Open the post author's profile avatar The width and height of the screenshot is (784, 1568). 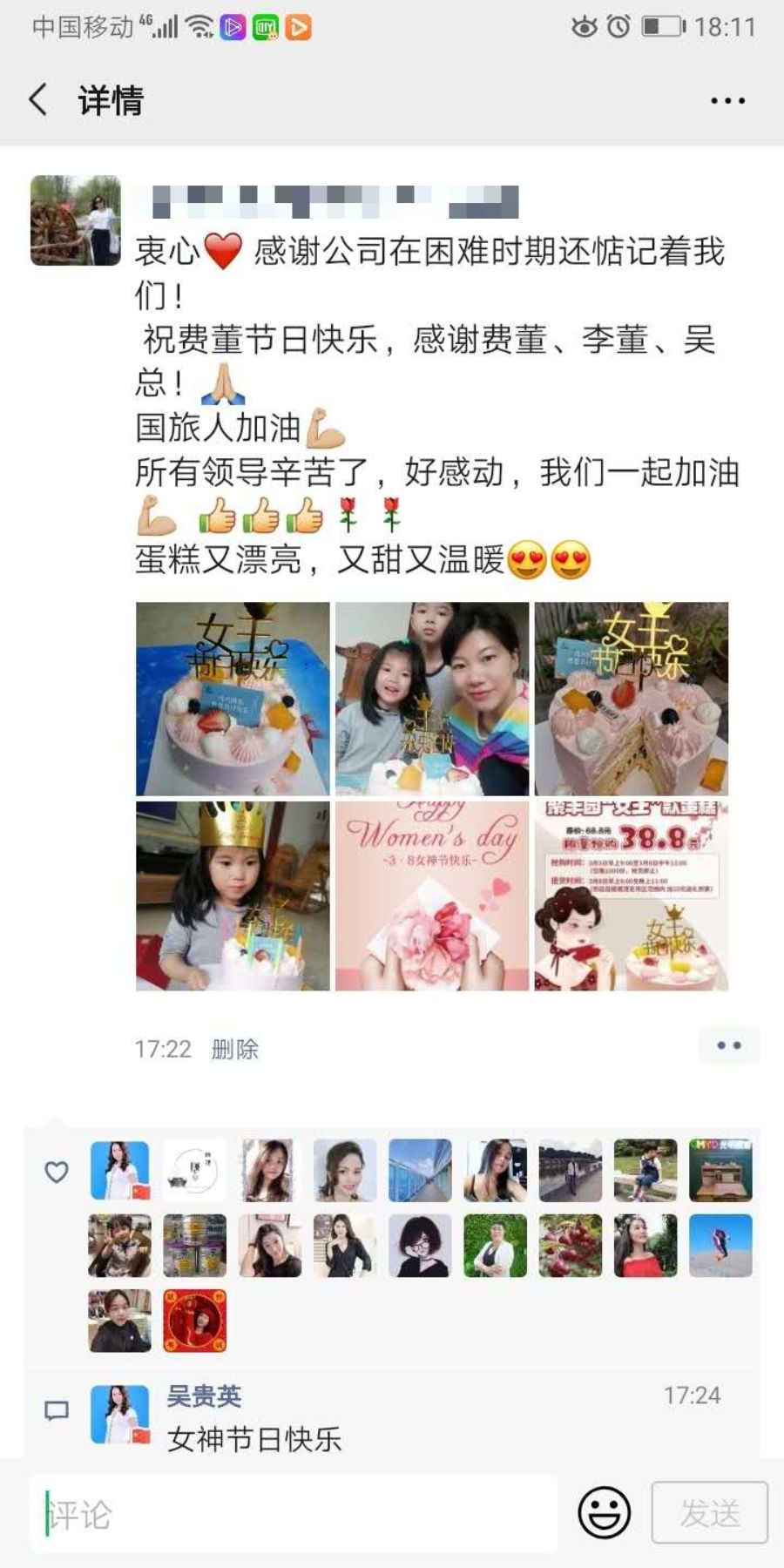(76, 220)
